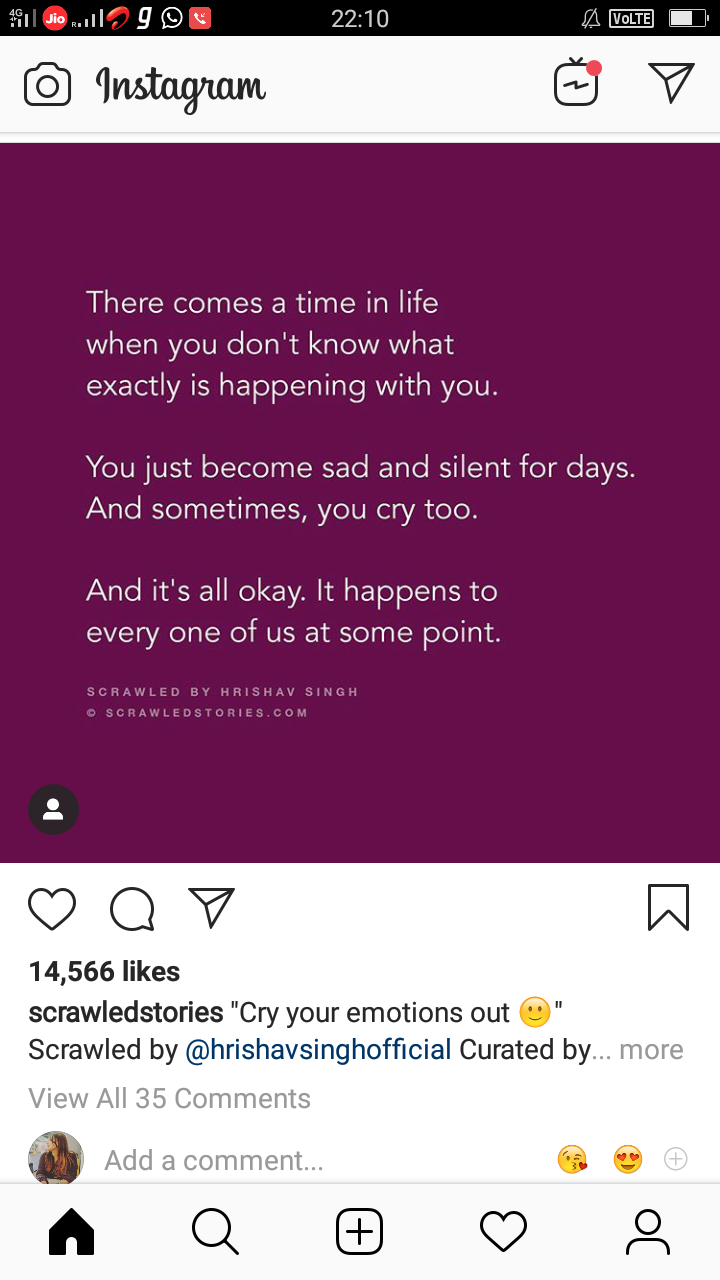Open the Activity heart tab
Image resolution: width=720 pixels, height=1280 pixels.
pos(503,1232)
